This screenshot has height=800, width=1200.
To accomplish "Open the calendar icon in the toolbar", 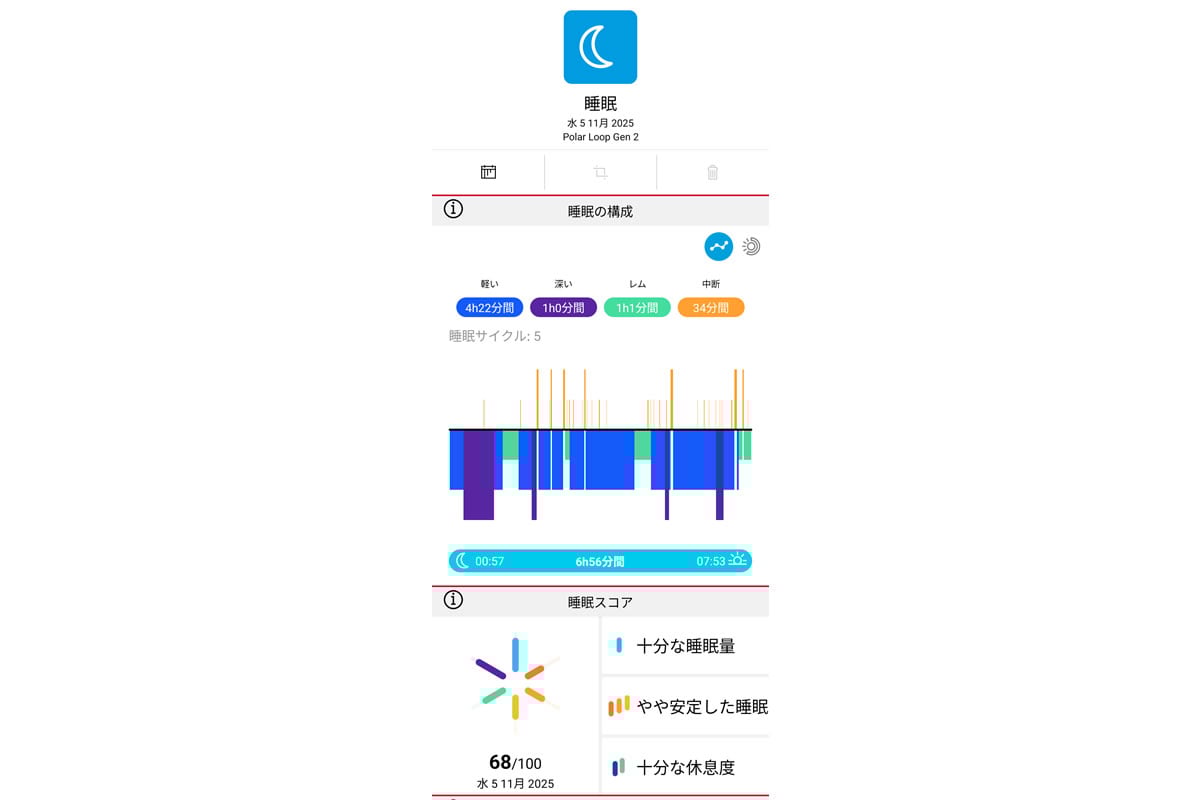I will tap(488, 172).
